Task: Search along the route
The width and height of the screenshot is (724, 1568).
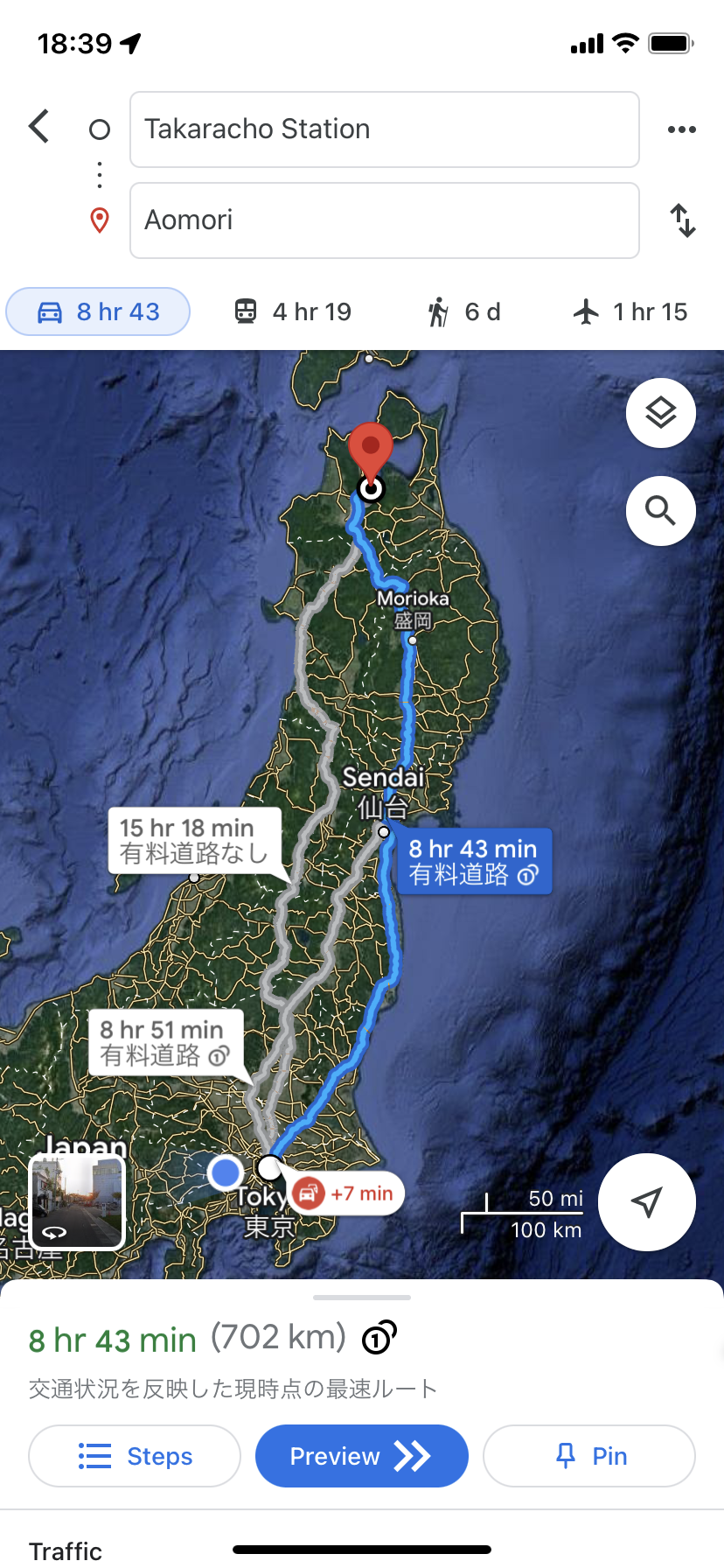Action: tap(660, 511)
